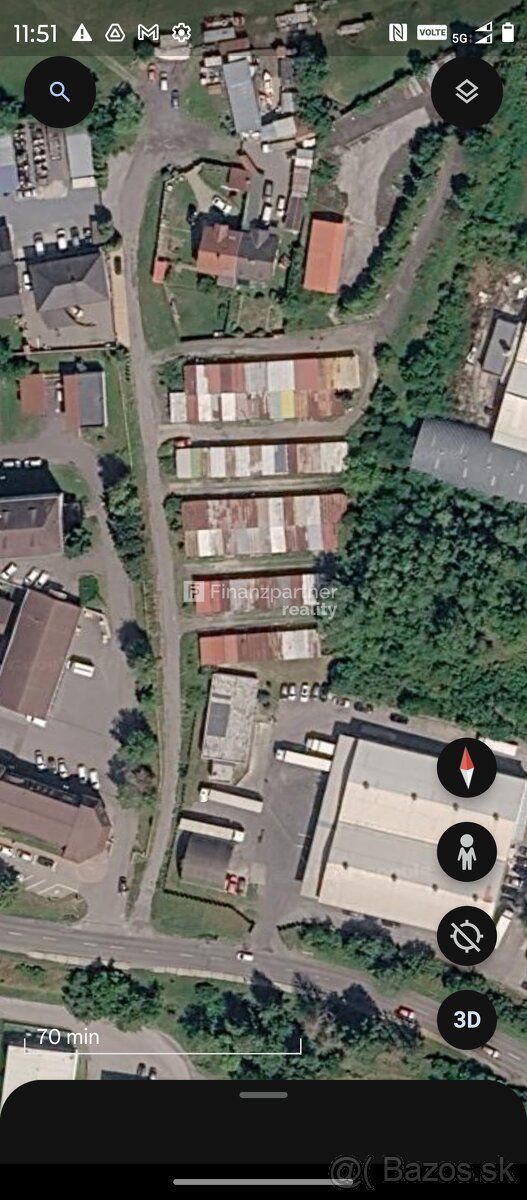Switch the map to 3D view

click(x=467, y=1020)
